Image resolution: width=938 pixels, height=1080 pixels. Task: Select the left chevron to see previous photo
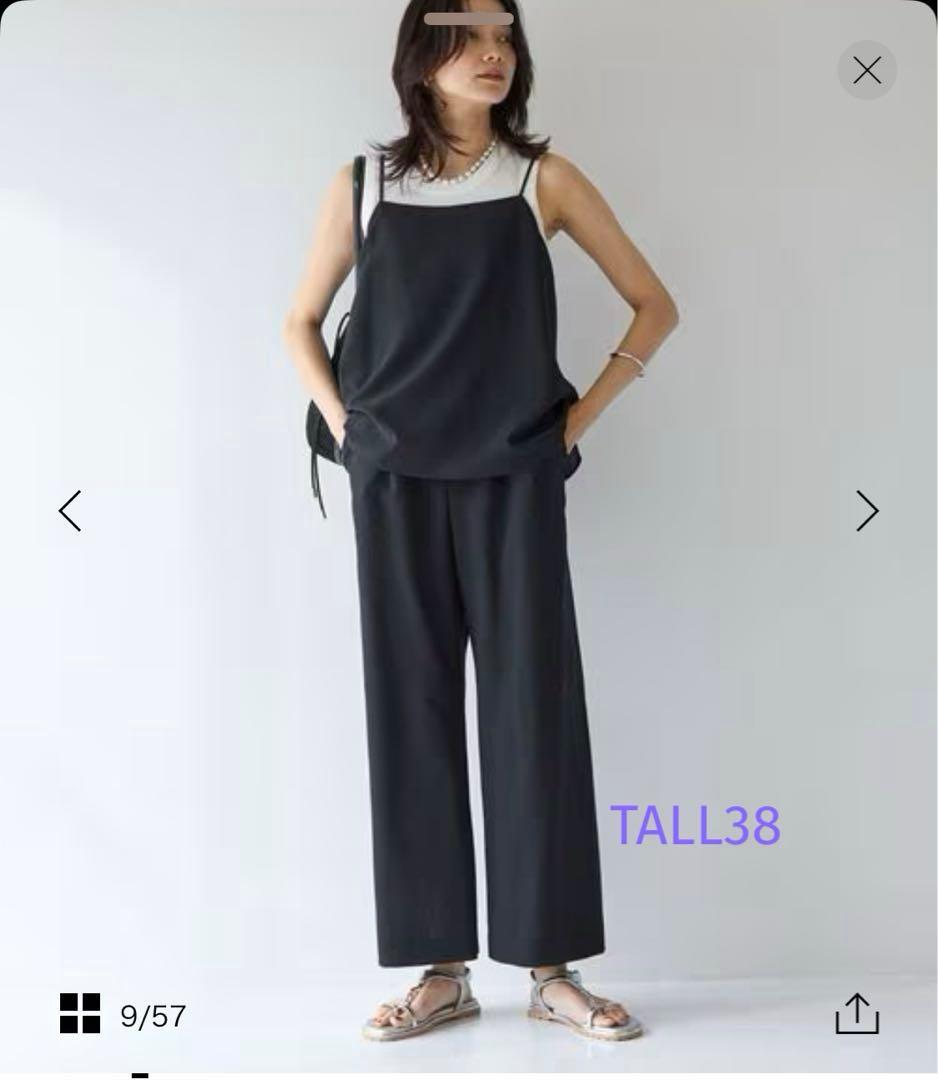pos(70,511)
